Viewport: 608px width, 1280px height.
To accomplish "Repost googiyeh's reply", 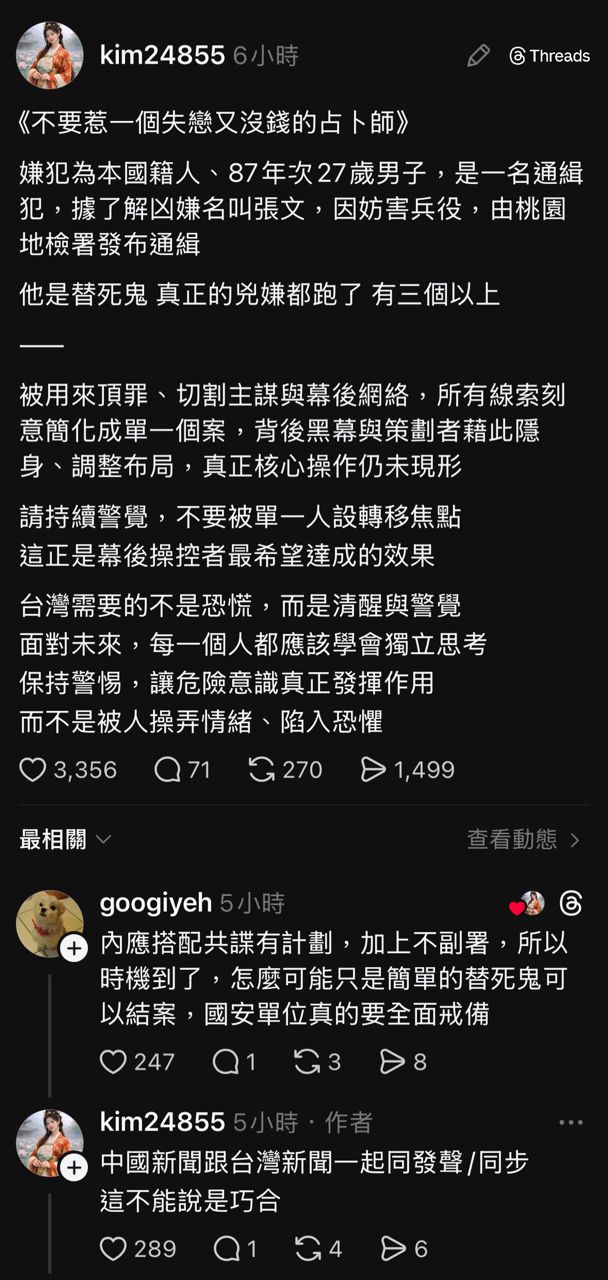I will coord(308,1061).
